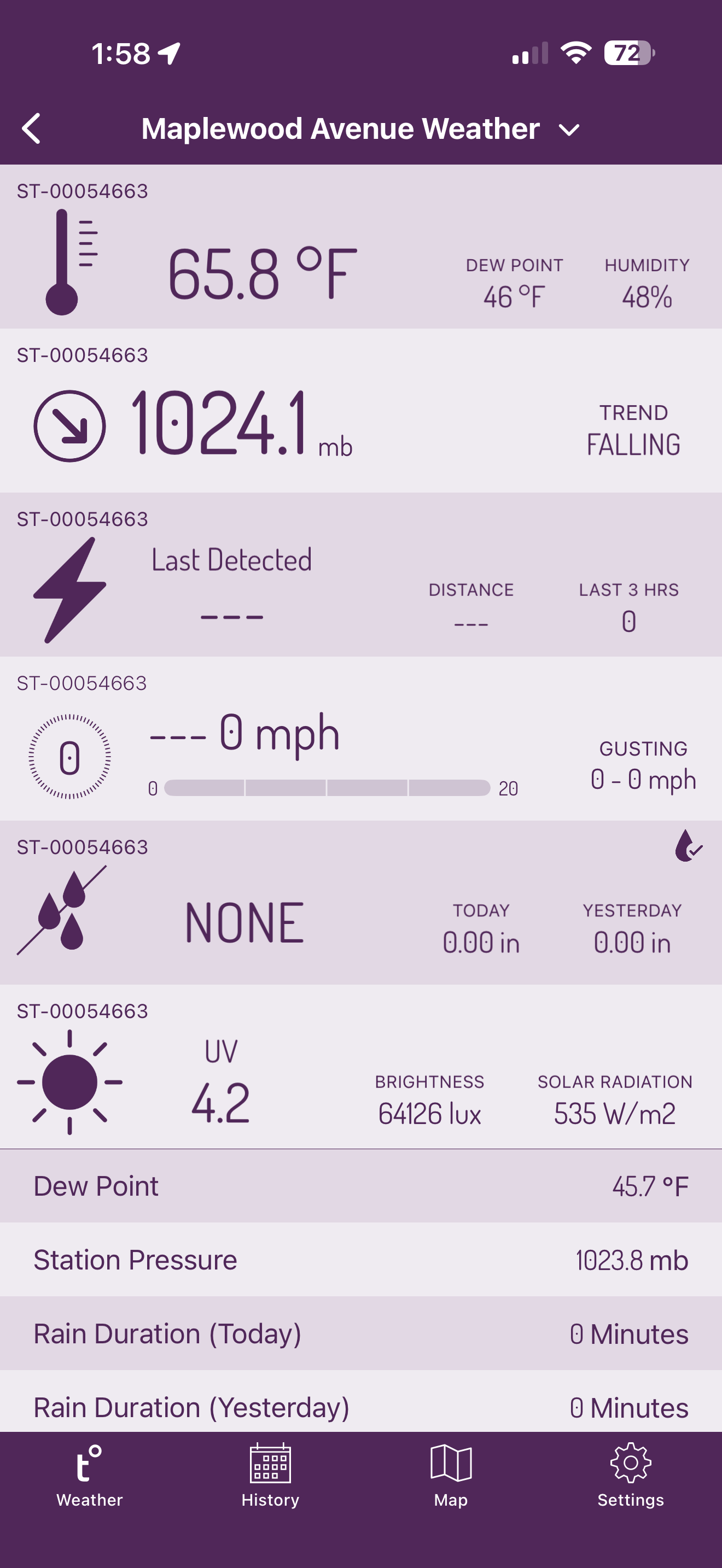Switch to the Weather tab
Viewport: 722px width, 1568px height.
coord(90,1476)
